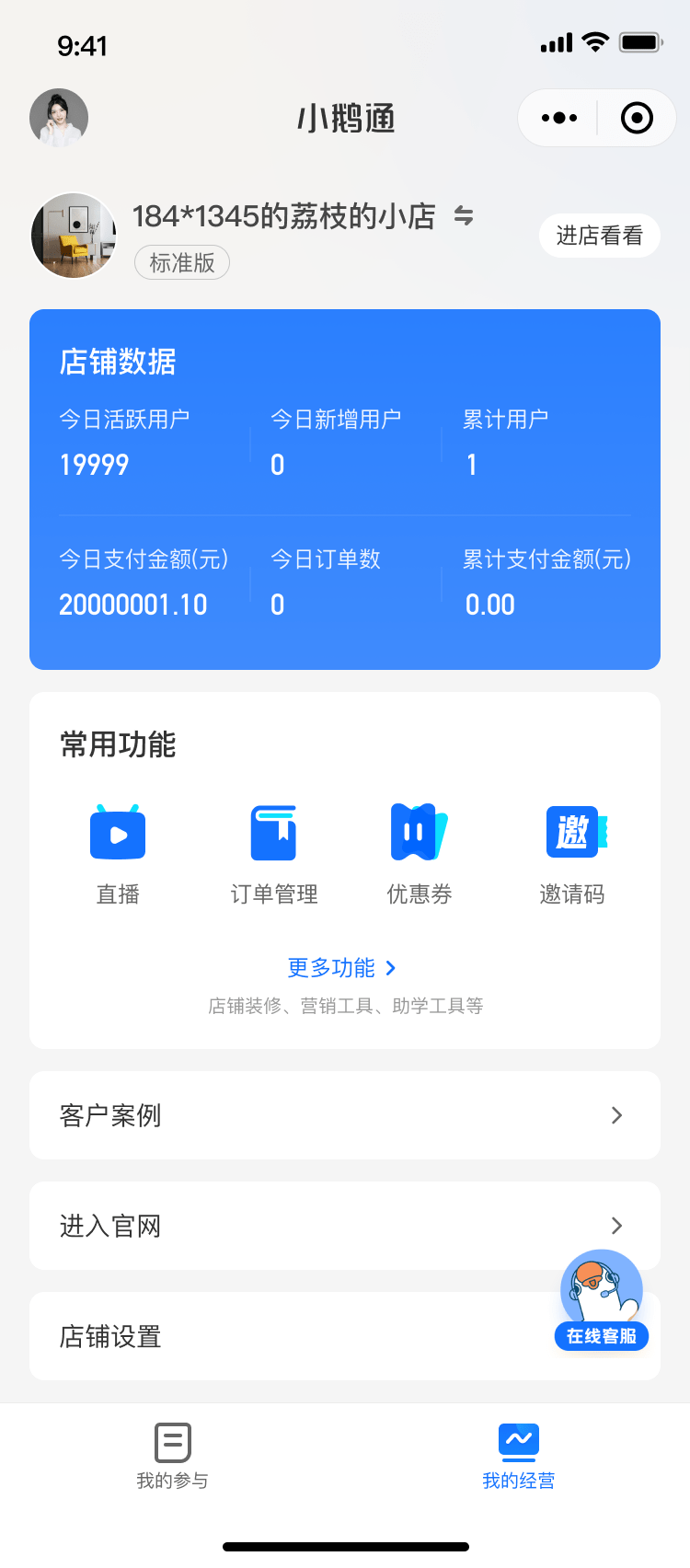The height and width of the screenshot is (1568, 690).
Task: Open the mini program three-dot menu
Action: tap(559, 118)
